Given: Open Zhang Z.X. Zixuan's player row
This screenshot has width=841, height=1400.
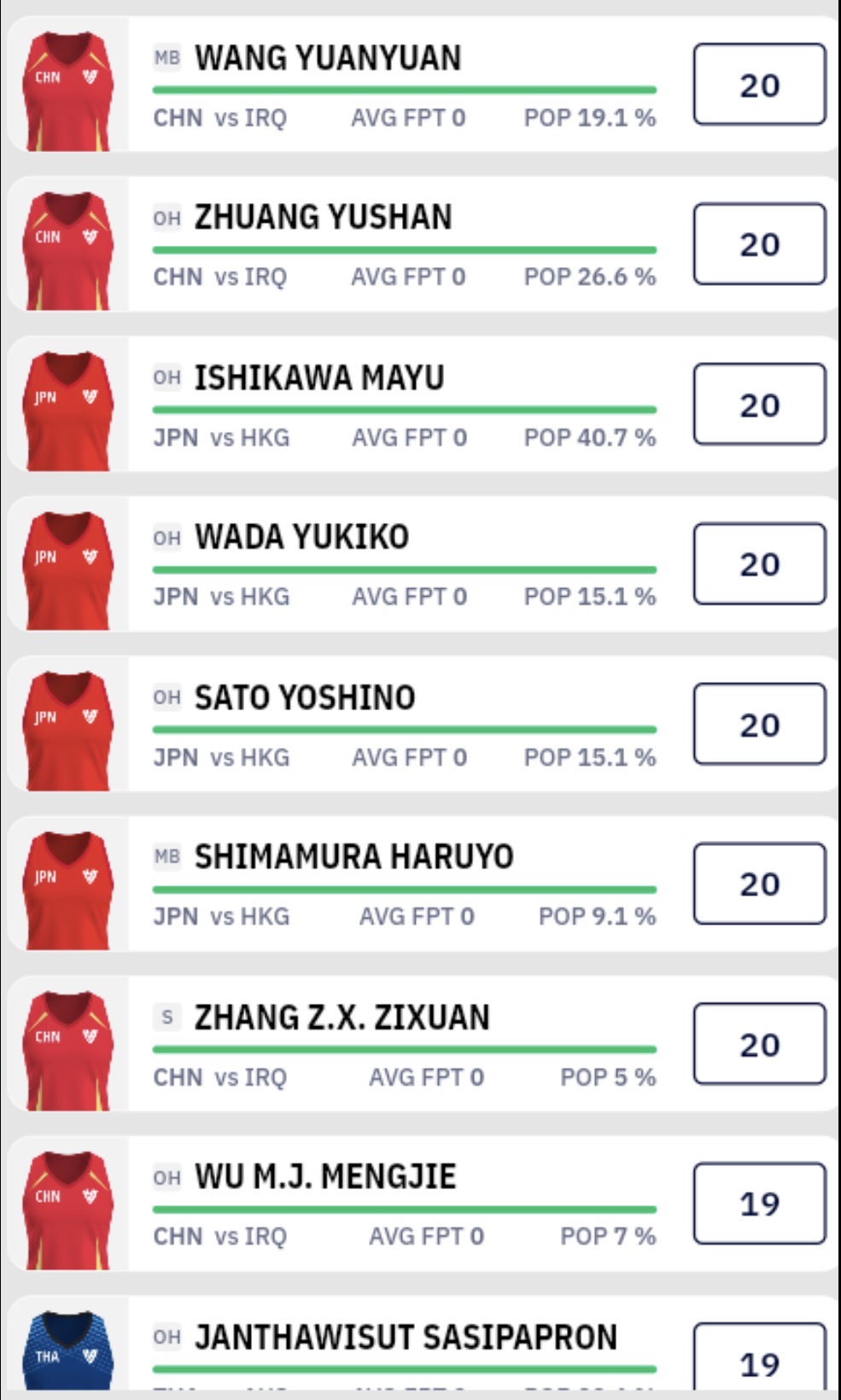Looking at the screenshot, I should (x=423, y=1044).
